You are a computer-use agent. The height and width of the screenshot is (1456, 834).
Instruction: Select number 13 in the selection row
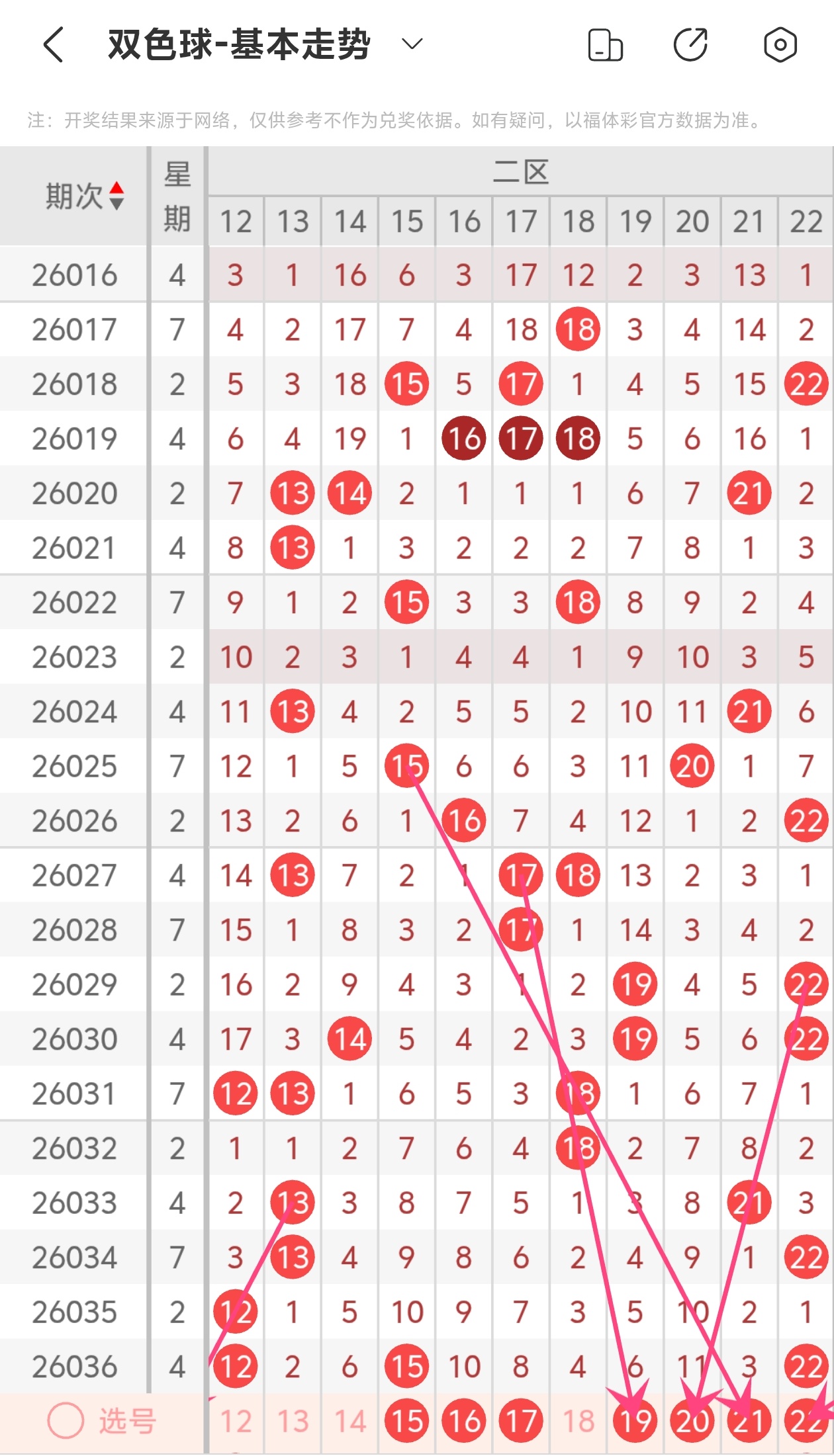[x=293, y=1421]
